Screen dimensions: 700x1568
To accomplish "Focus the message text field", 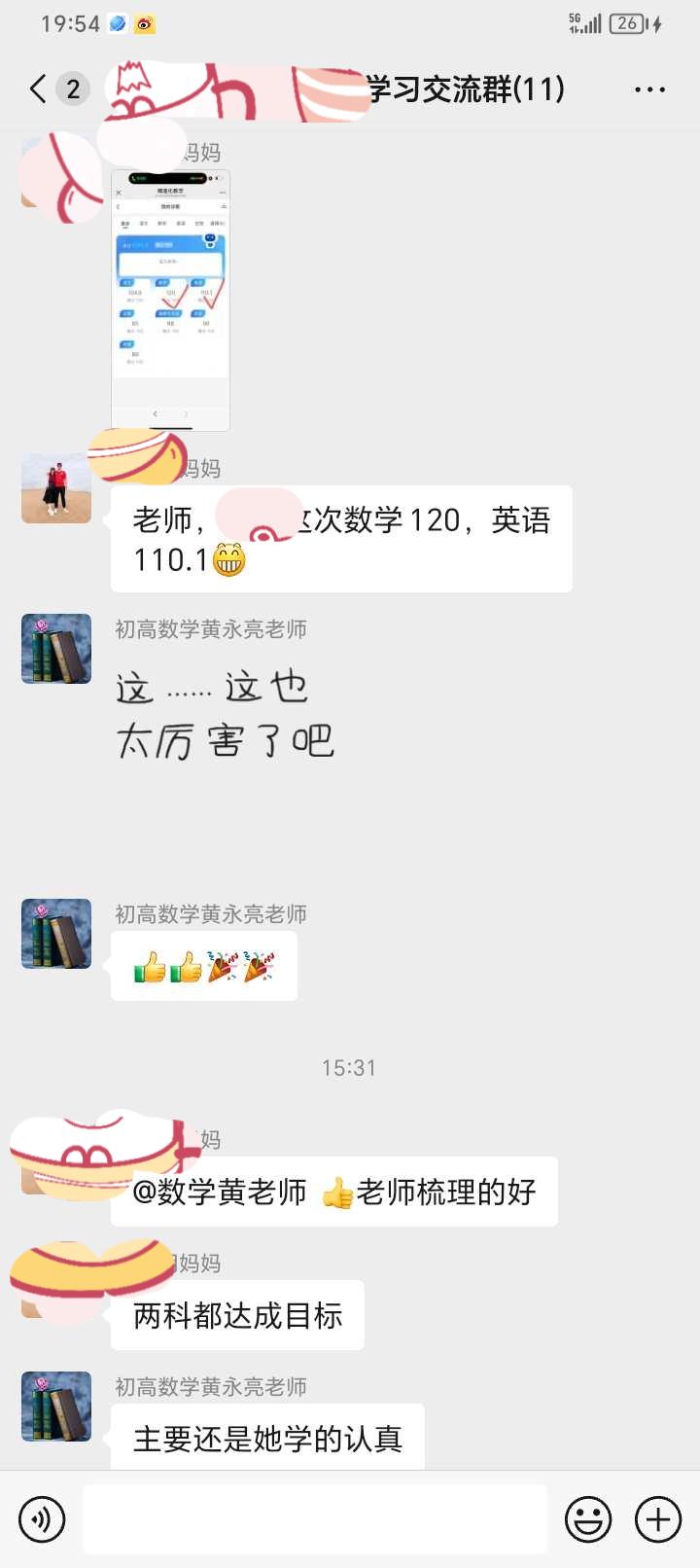I will pos(314,1519).
